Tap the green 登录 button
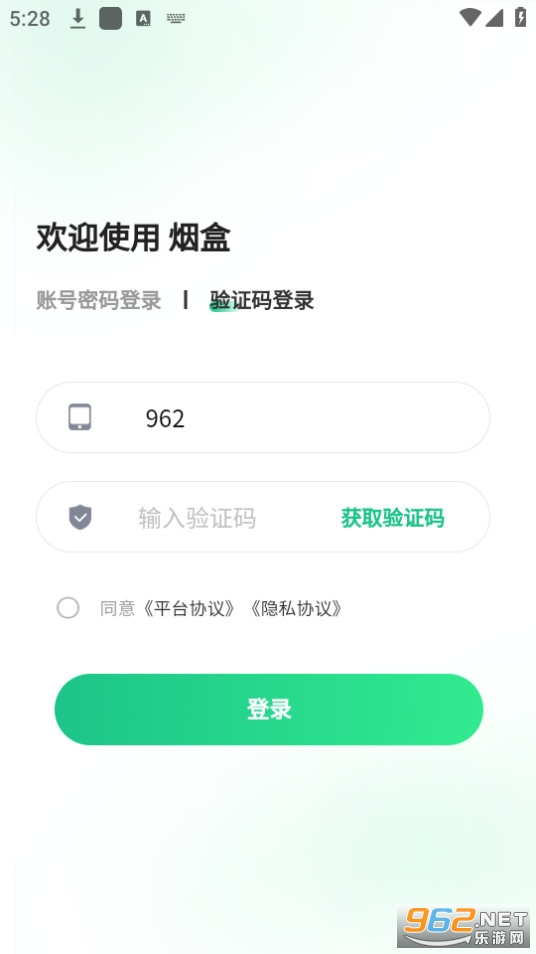This screenshot has width=536, height=954. click(269, 709)
